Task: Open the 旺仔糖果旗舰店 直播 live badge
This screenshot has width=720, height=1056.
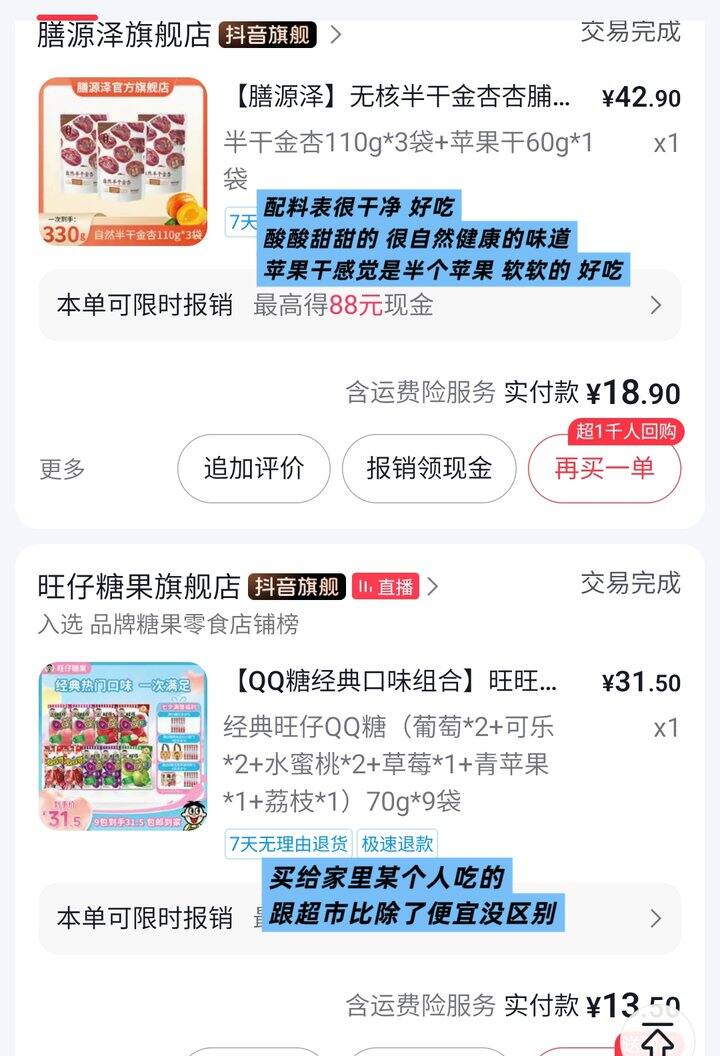Action: (x=385, y=587)
